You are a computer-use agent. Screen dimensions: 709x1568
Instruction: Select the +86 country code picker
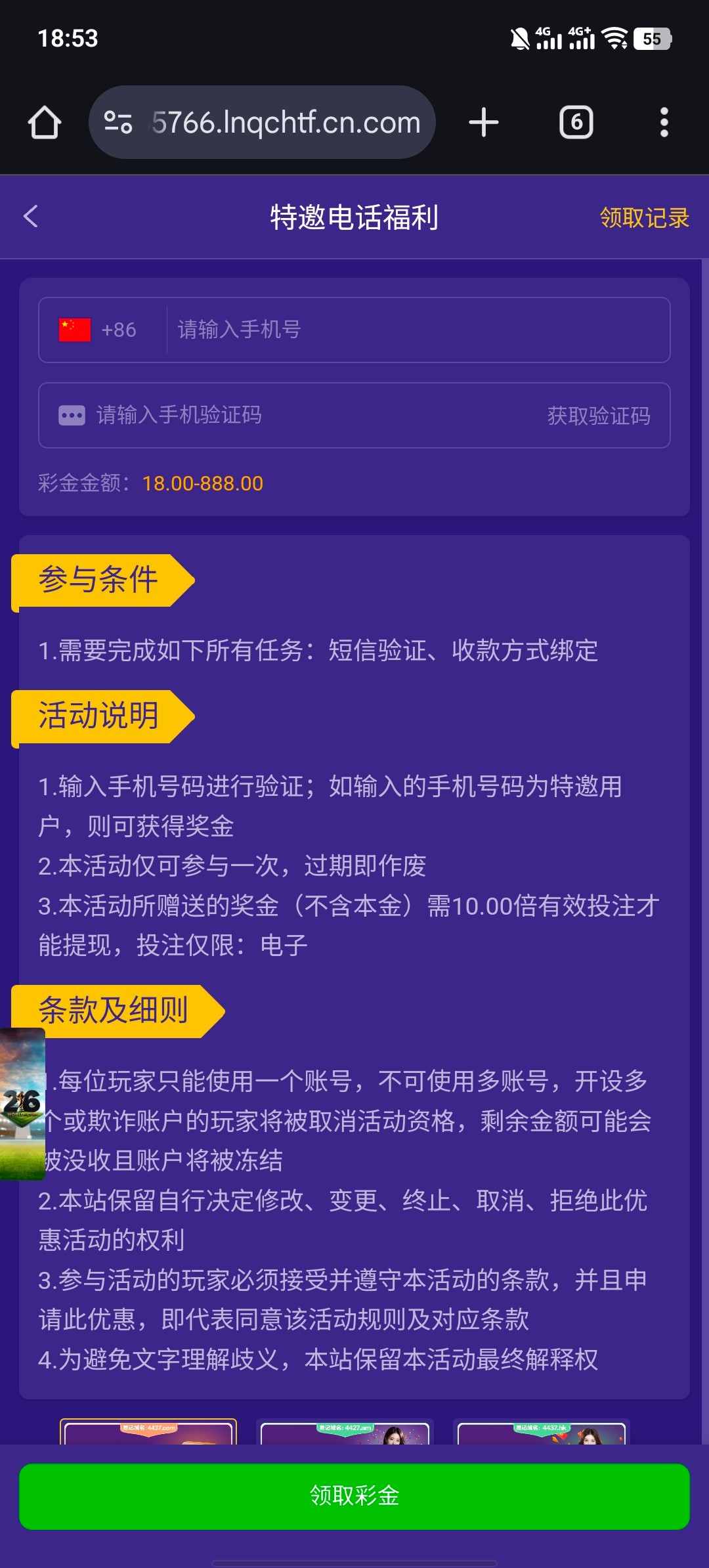click(98, 330)
